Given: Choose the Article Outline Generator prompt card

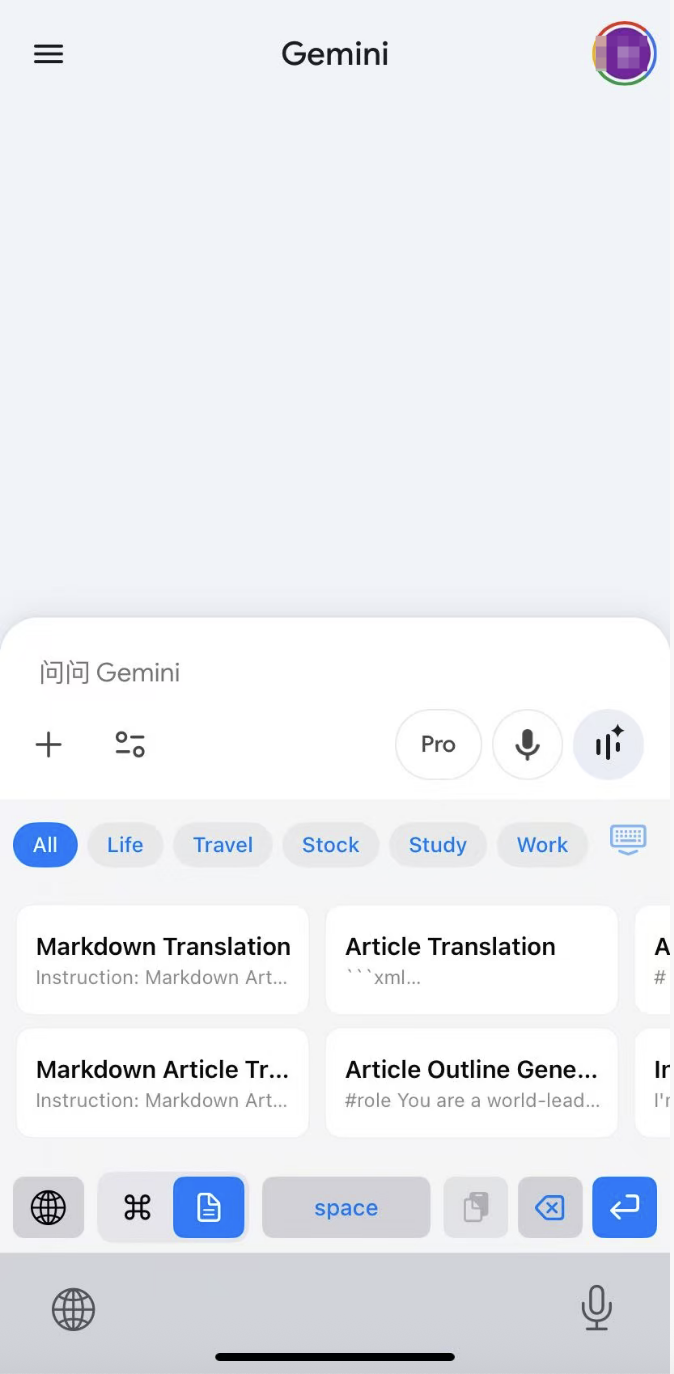Looking at the screenshot, I should point(471,1083).
